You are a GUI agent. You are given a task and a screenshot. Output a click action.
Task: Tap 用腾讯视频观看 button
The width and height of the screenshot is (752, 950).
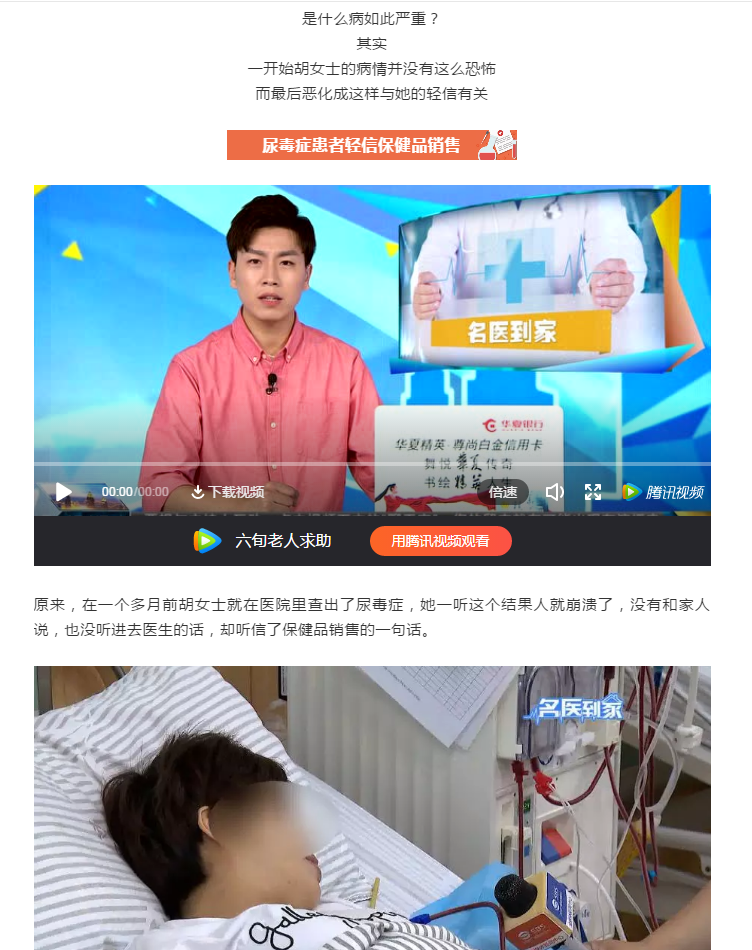440,541
